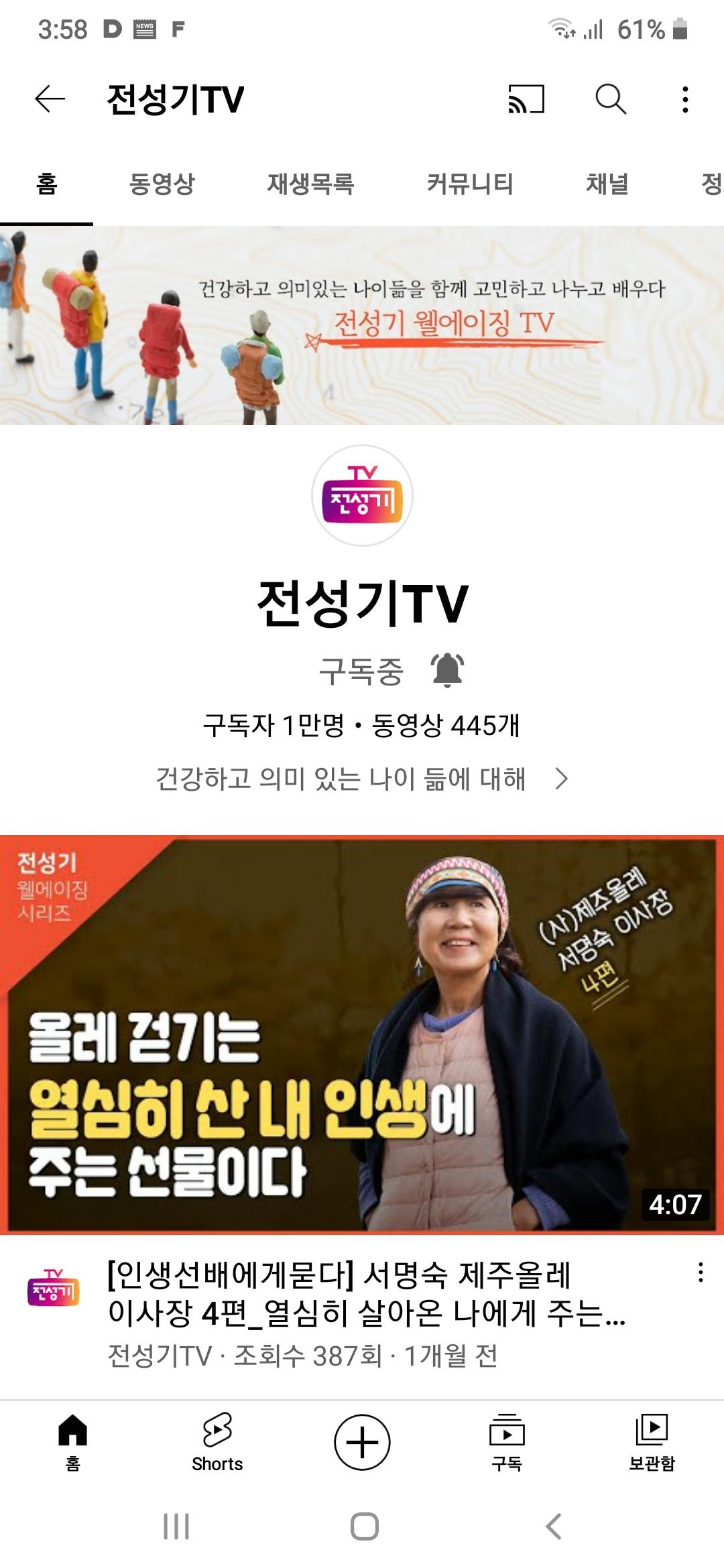Image resolution: width=724 pixels, height=1568 pixels.
Task: Tap the 구독중 subscription button
Action: [361, 671]
